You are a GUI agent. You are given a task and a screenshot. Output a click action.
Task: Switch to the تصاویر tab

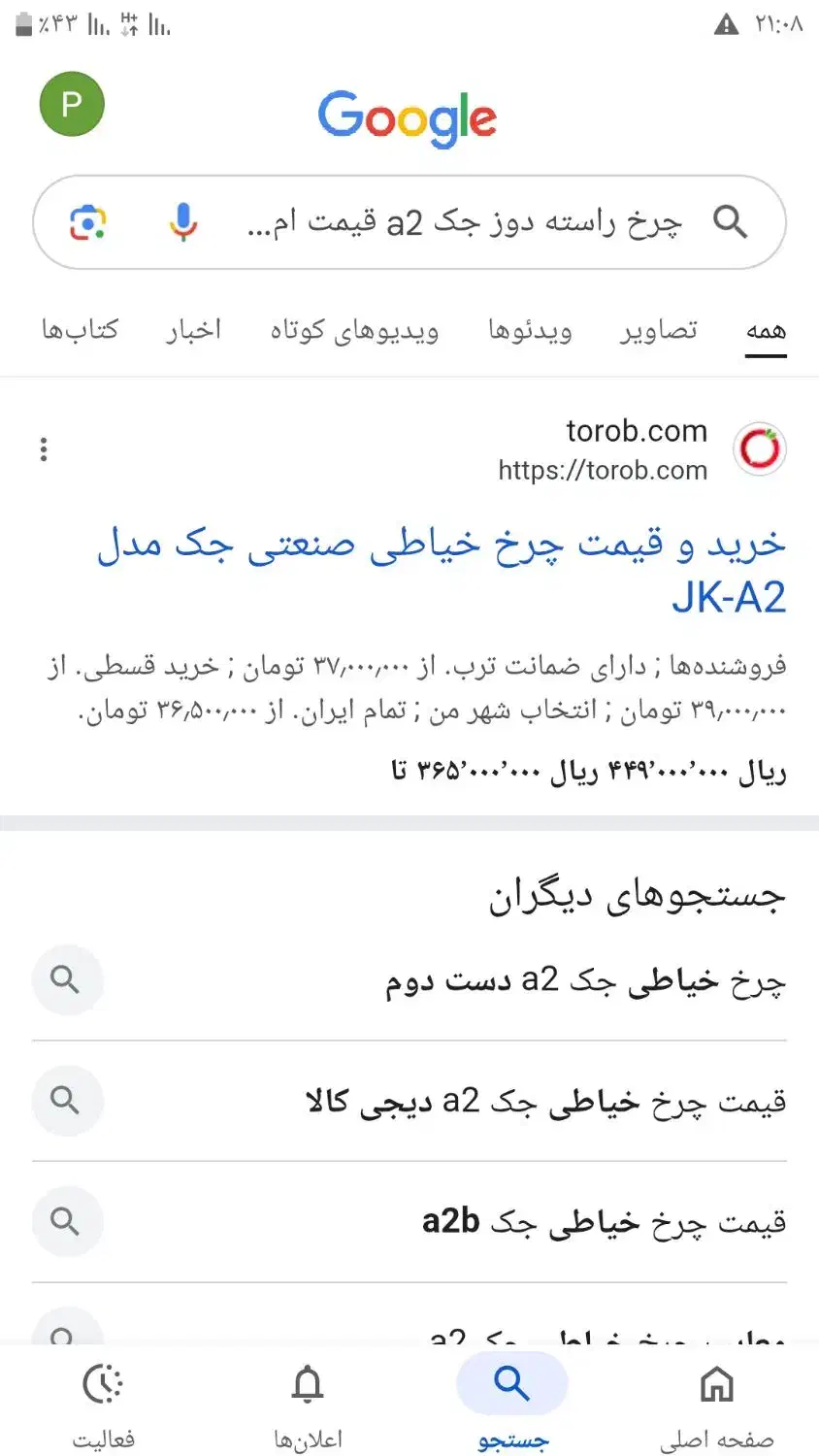[659, 331]
